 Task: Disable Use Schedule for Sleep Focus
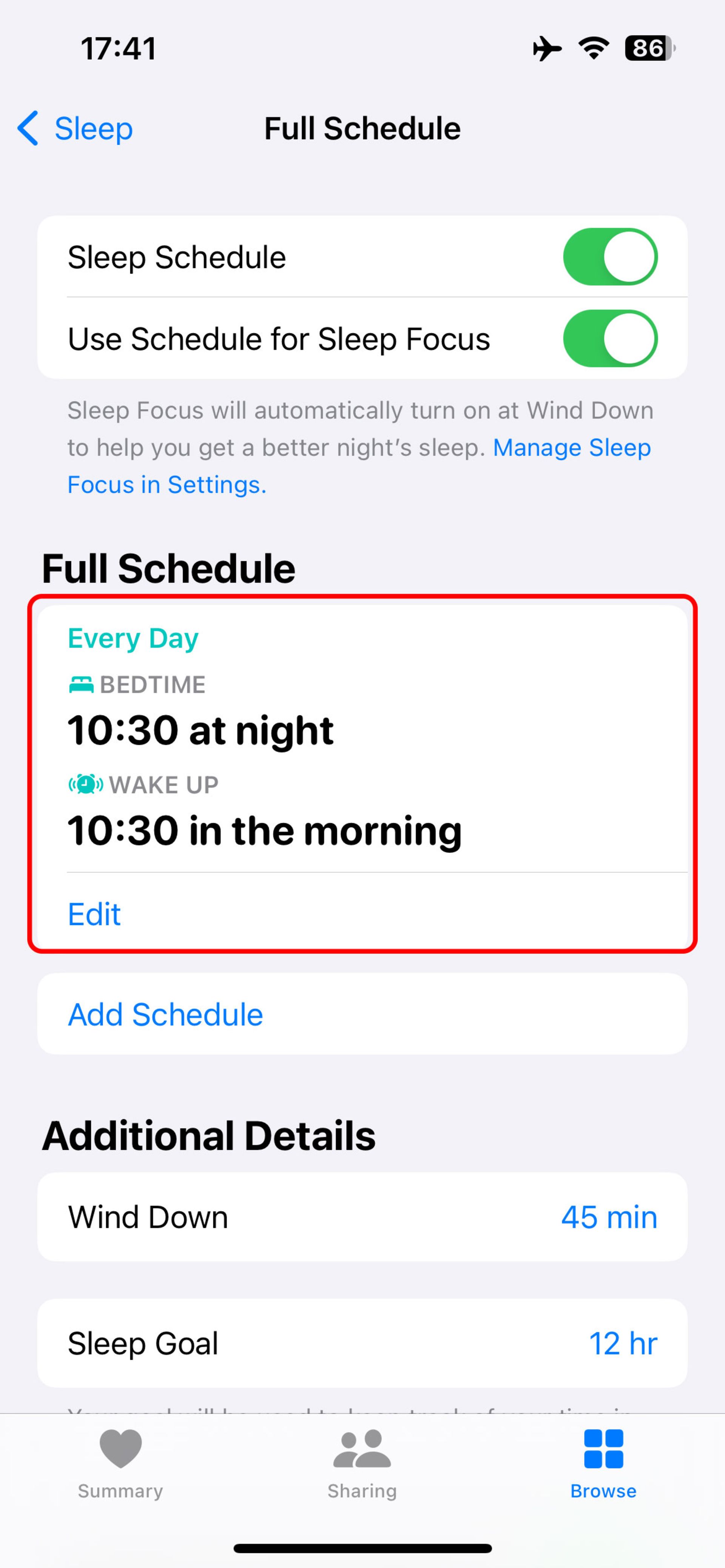tap(609, 339)
